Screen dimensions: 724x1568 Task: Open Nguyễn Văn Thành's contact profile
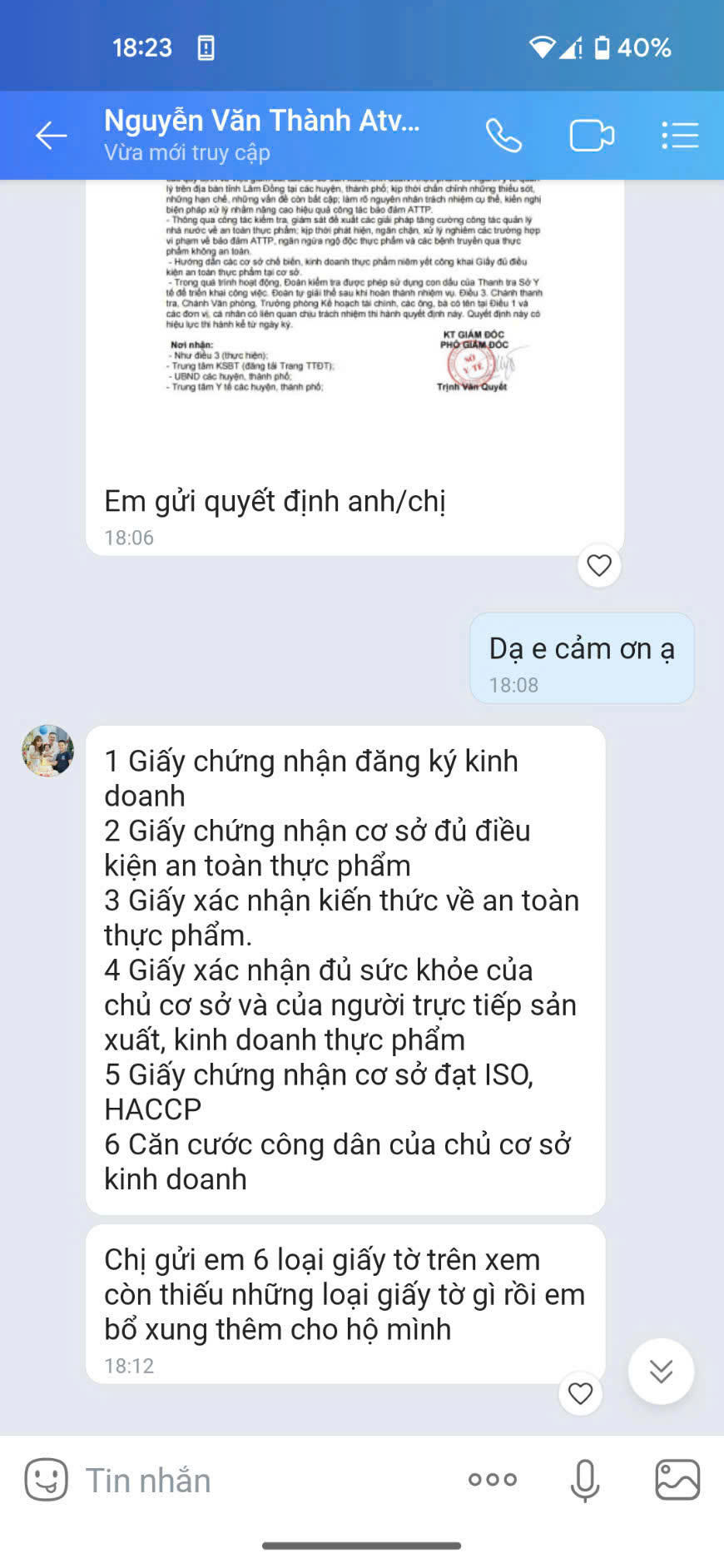coord(261,133)
